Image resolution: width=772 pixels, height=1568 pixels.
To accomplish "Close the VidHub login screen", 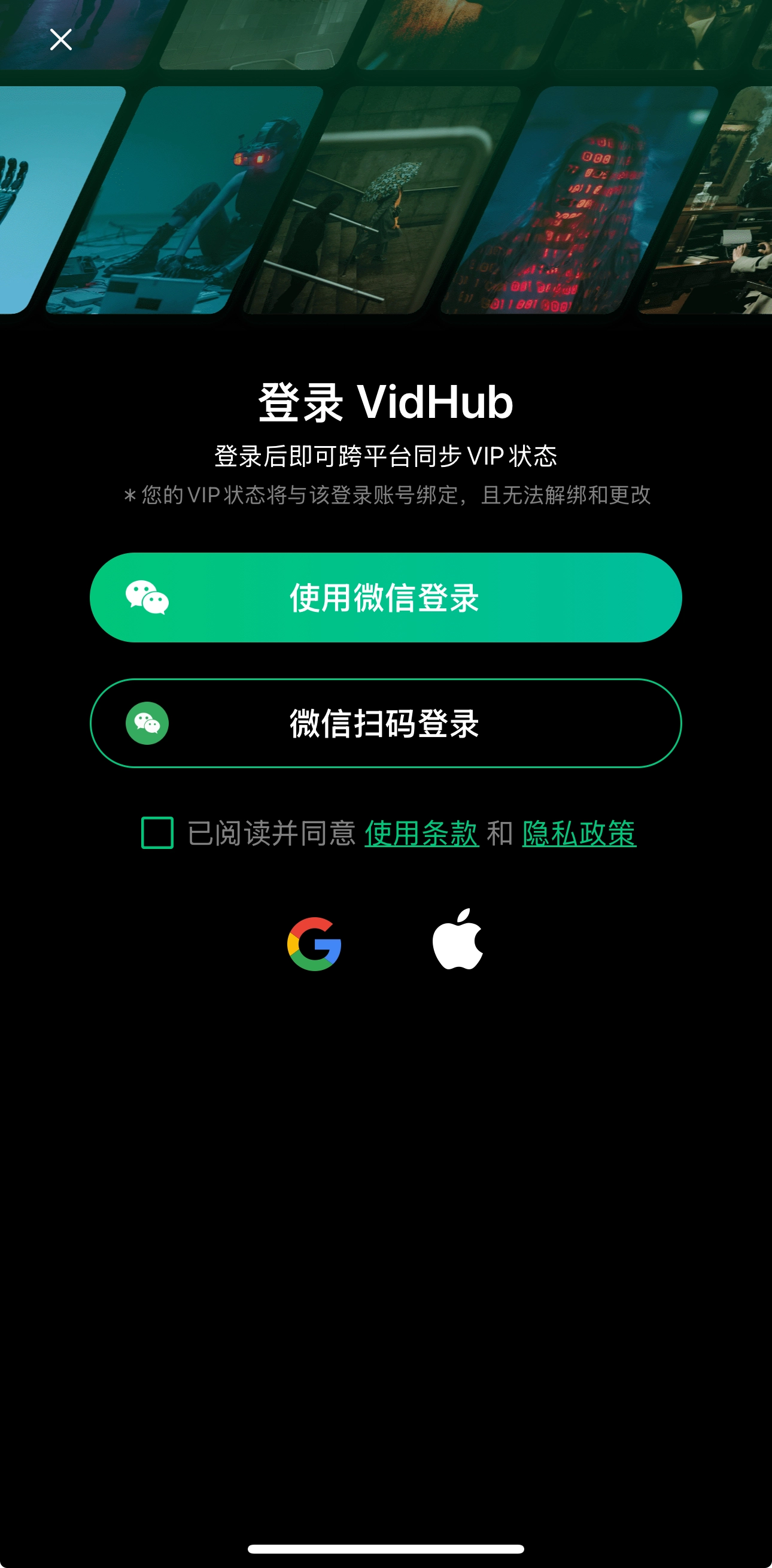I will tap(61, 40).
